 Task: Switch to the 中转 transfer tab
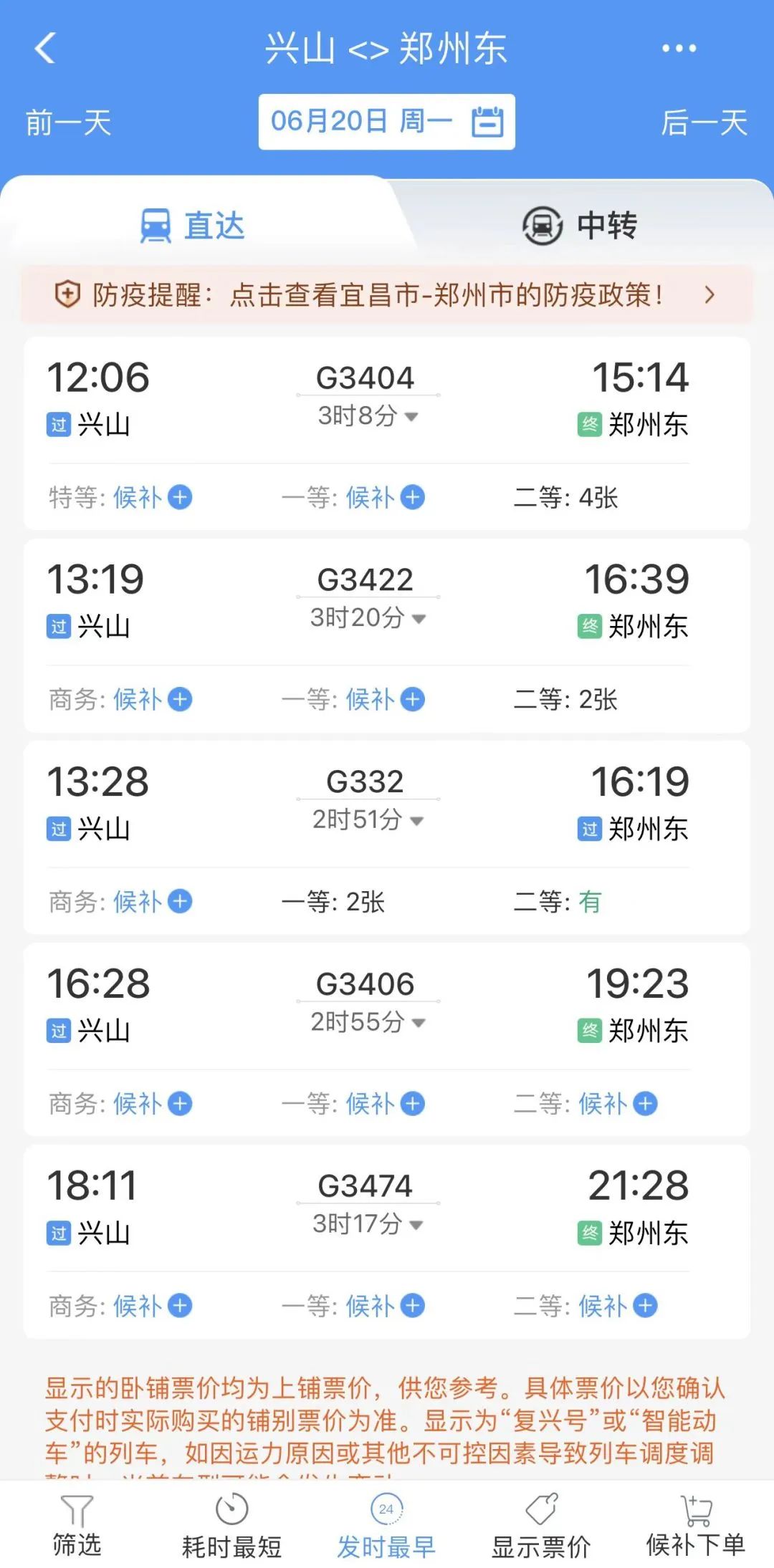pos(582,225)
